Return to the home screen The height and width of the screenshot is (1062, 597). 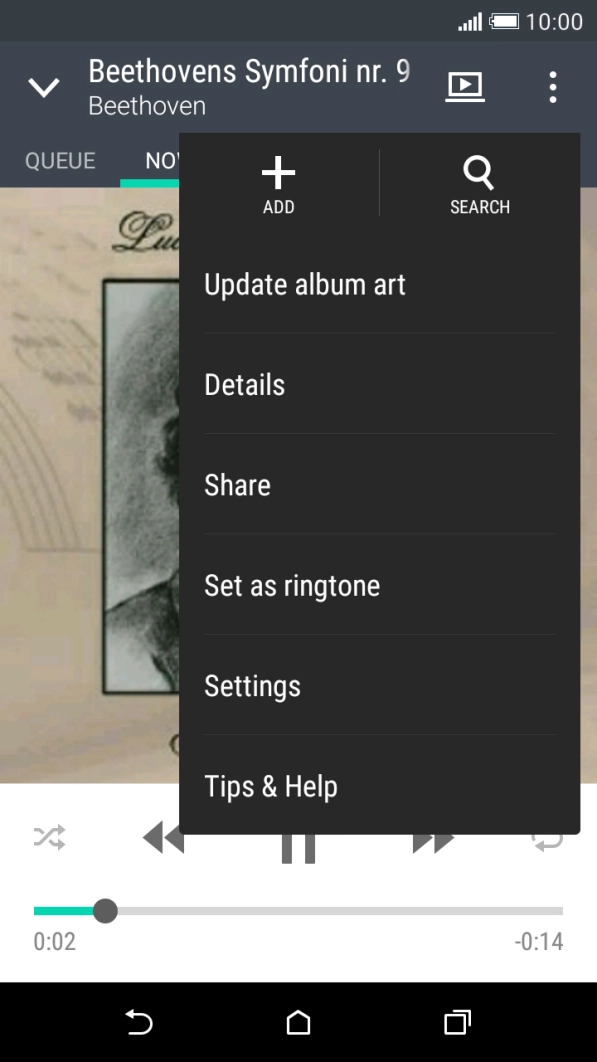tap(298, 1022)
